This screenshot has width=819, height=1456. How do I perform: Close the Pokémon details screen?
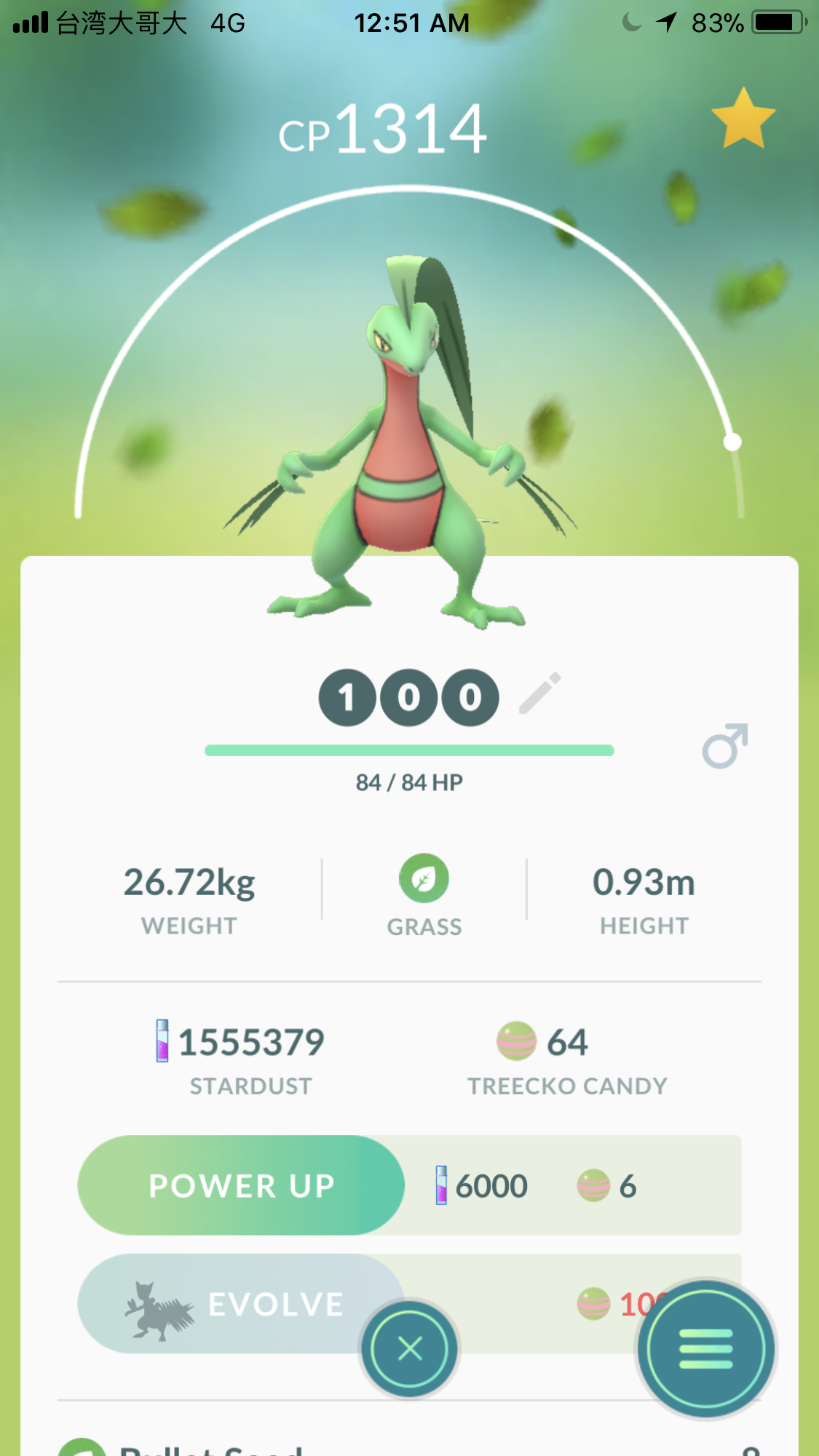click(410, 1348)
